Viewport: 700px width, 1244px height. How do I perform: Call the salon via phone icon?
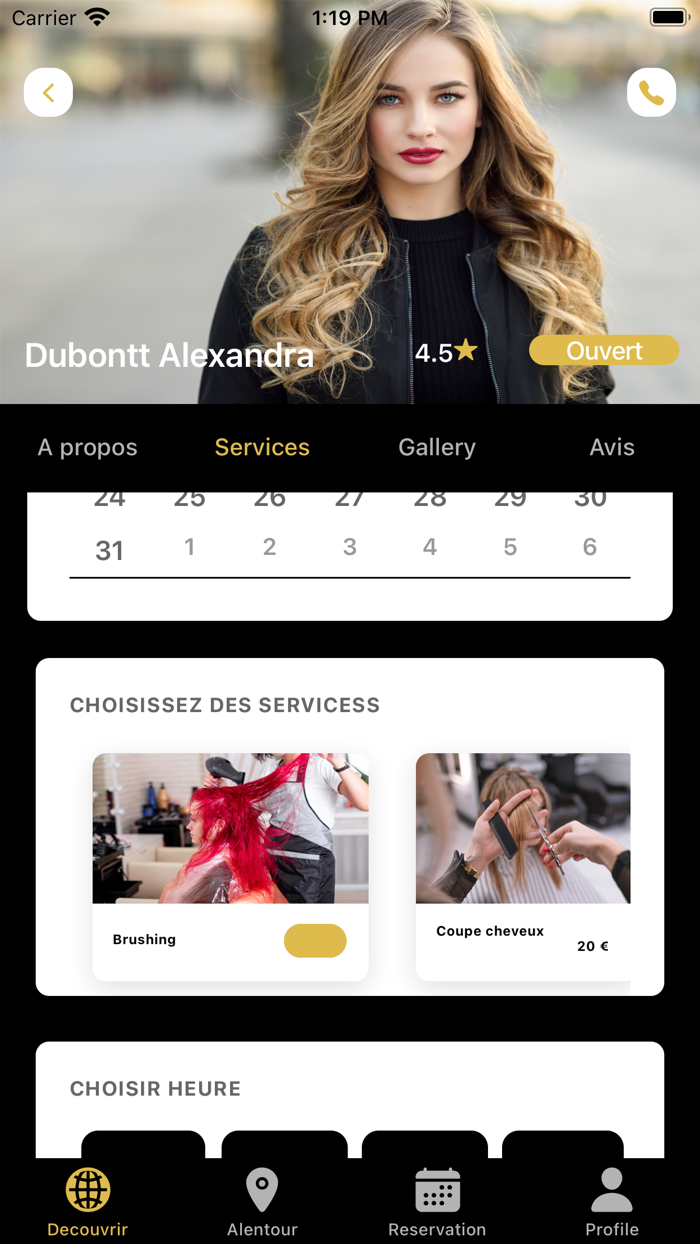pyautogui.click(x=651, y=93)
